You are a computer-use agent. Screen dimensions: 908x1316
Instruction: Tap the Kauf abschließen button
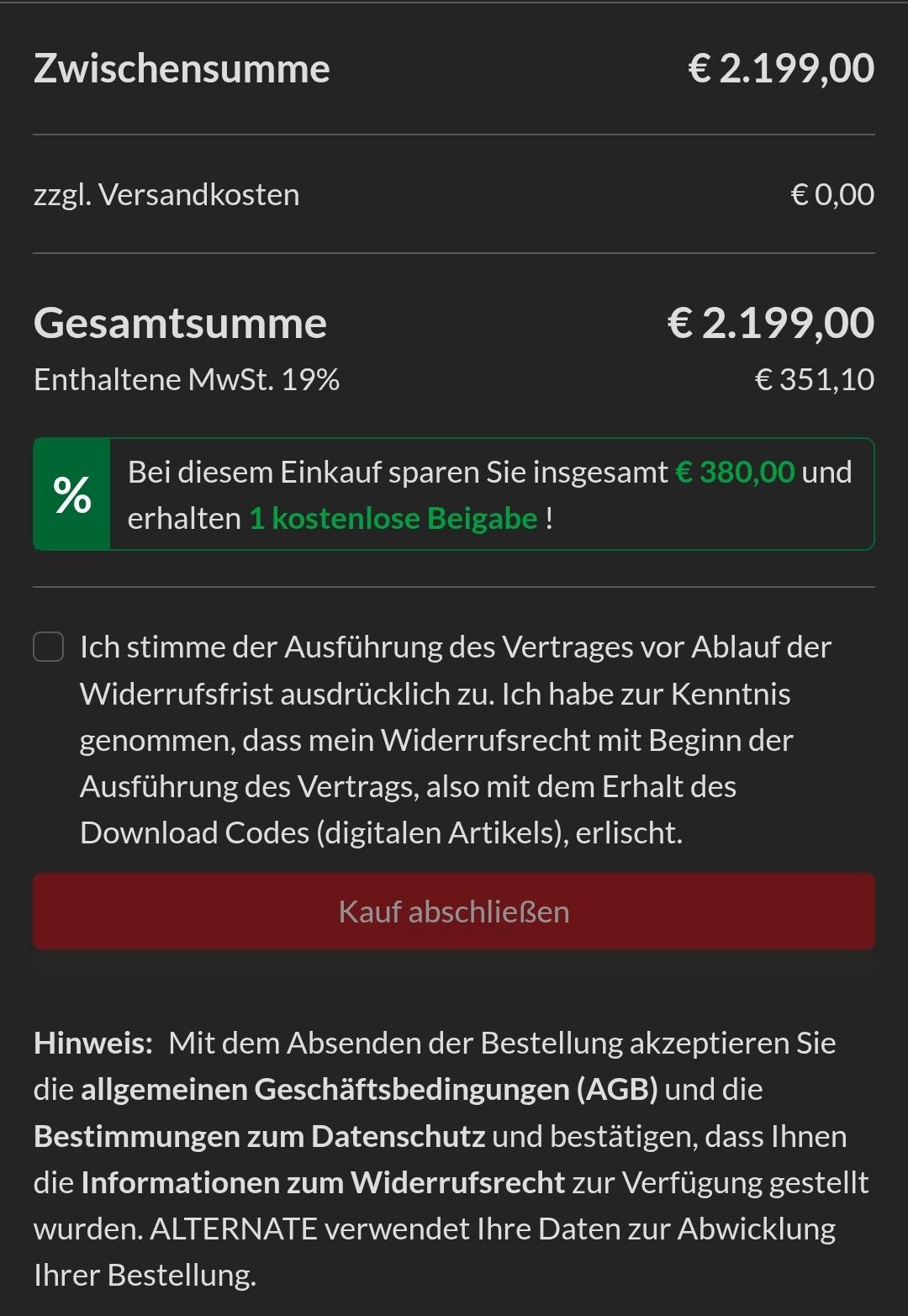[454, 912]
